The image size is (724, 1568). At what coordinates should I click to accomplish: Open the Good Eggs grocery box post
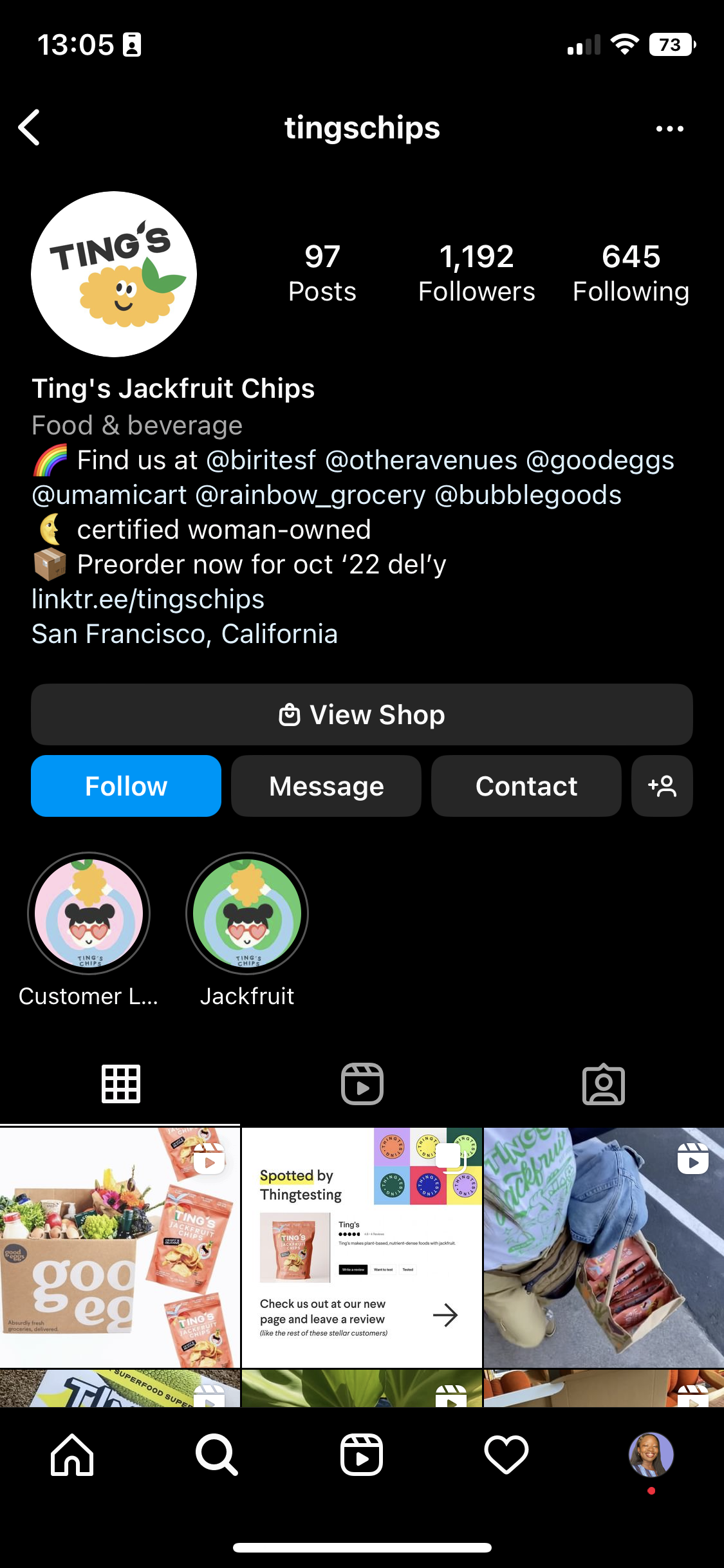coord(120,1247)
